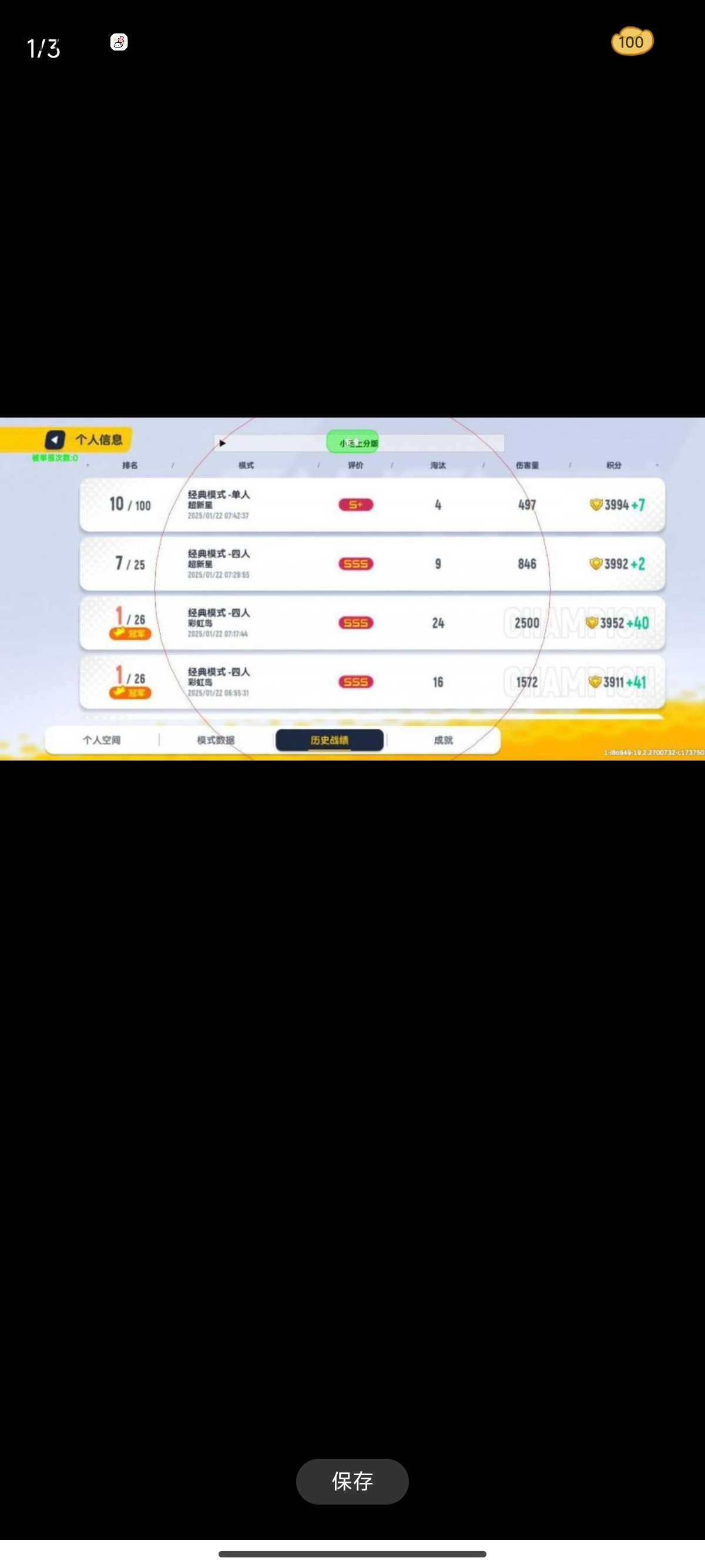705x1568 pixels.
Task: Tap the 100 gold coin badge
Action: pyautogui.click(x=632, y=41)
